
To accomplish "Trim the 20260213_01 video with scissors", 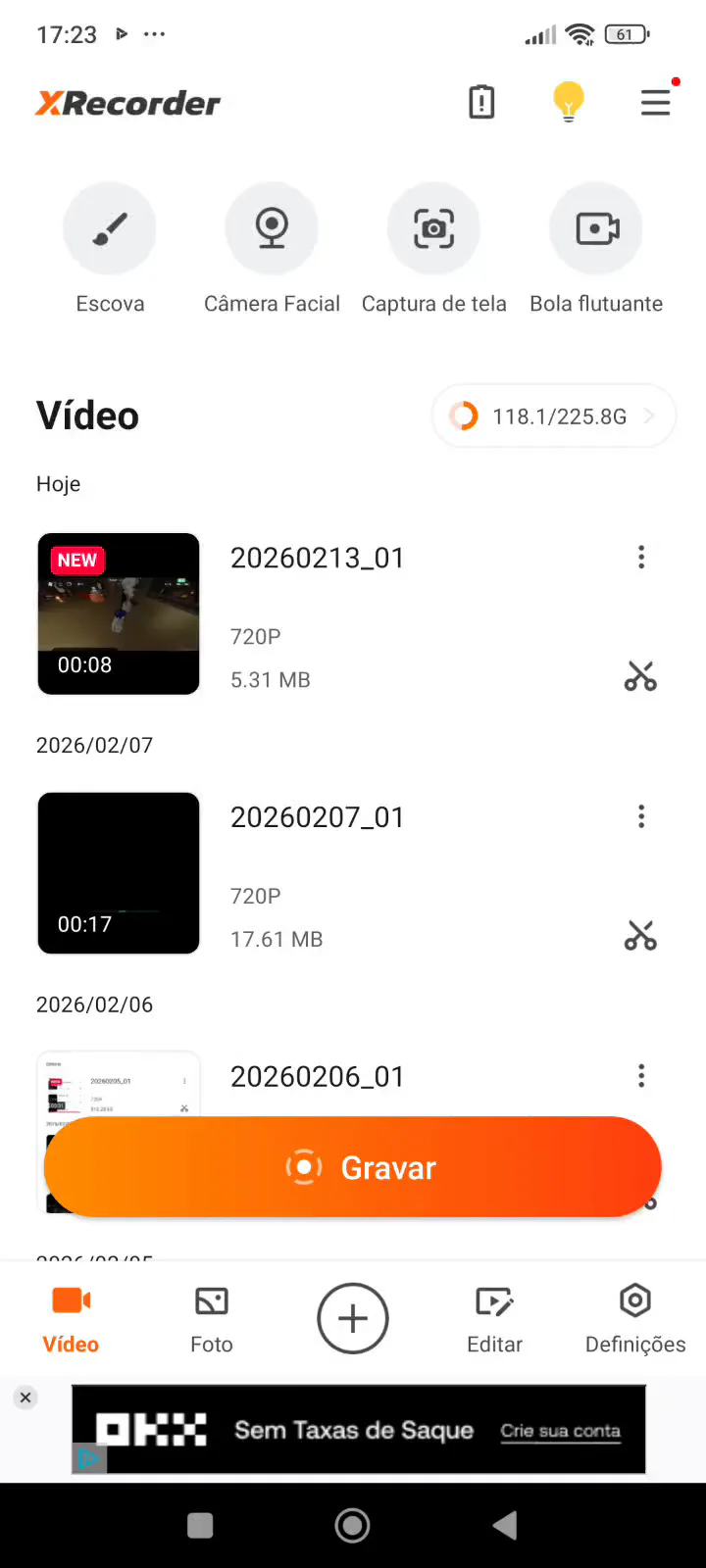I will [x=640, y=676].
